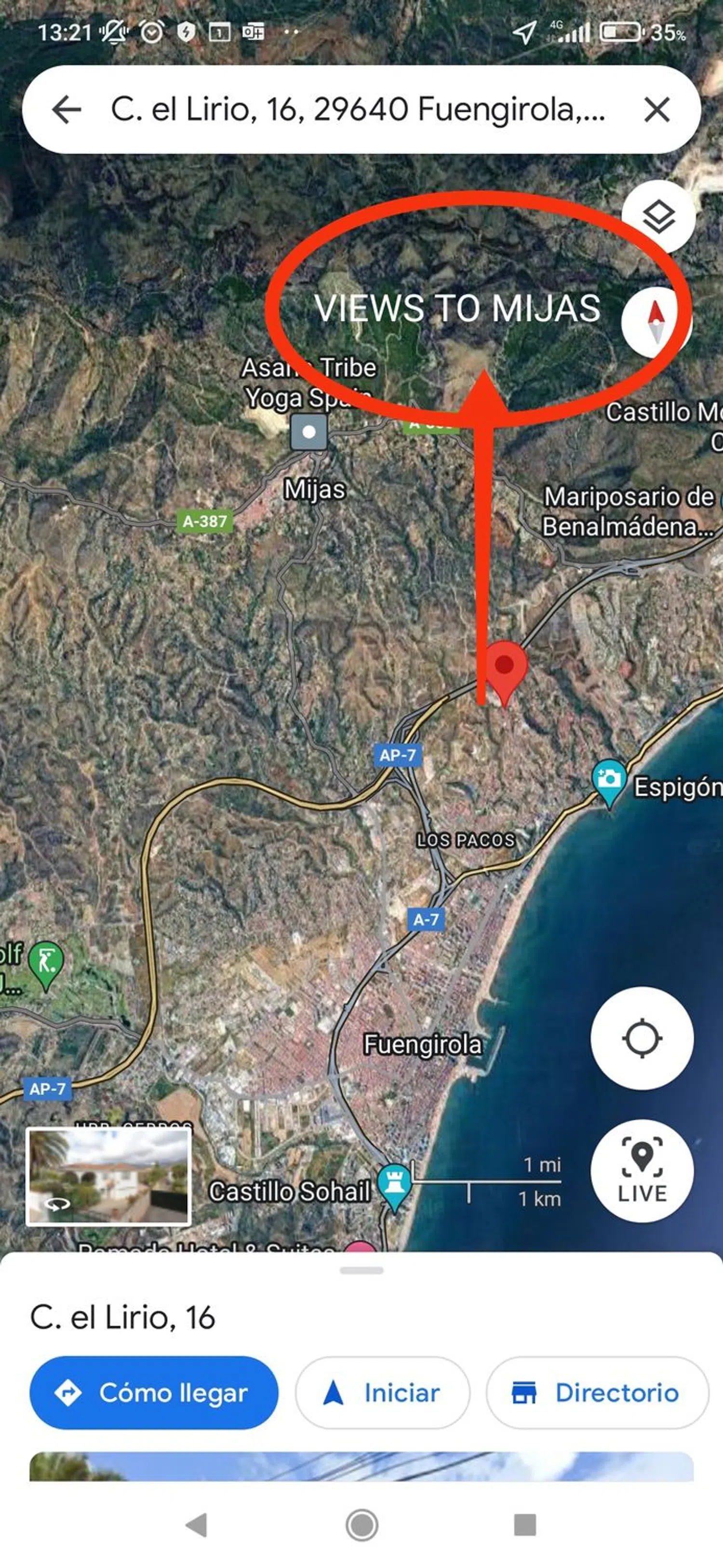The width and height of the screenshot is (723, 1568).
Task: Center map on my current location
Action: point(642,1038)
